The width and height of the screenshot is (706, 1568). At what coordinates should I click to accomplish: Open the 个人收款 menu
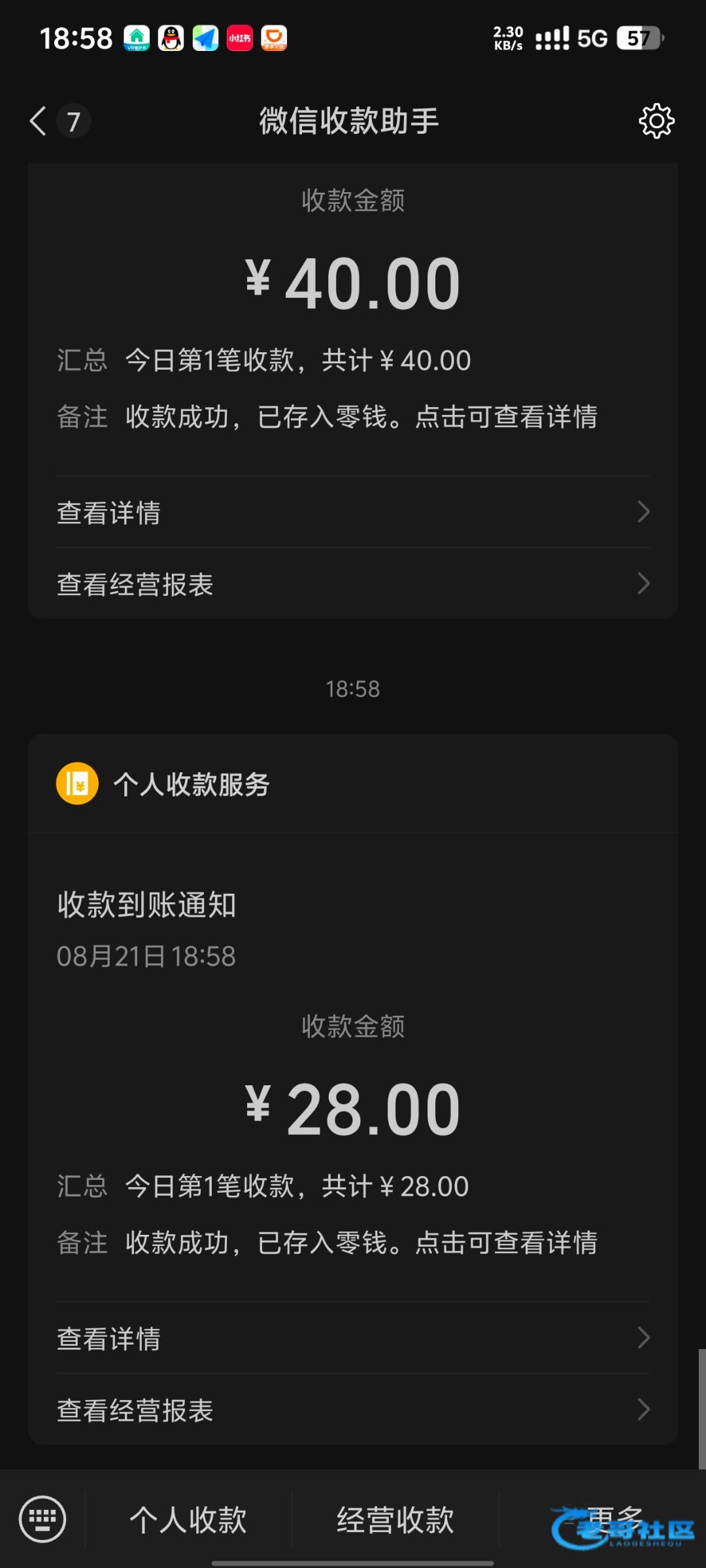pyautogui.click(x=188, y=1520)
